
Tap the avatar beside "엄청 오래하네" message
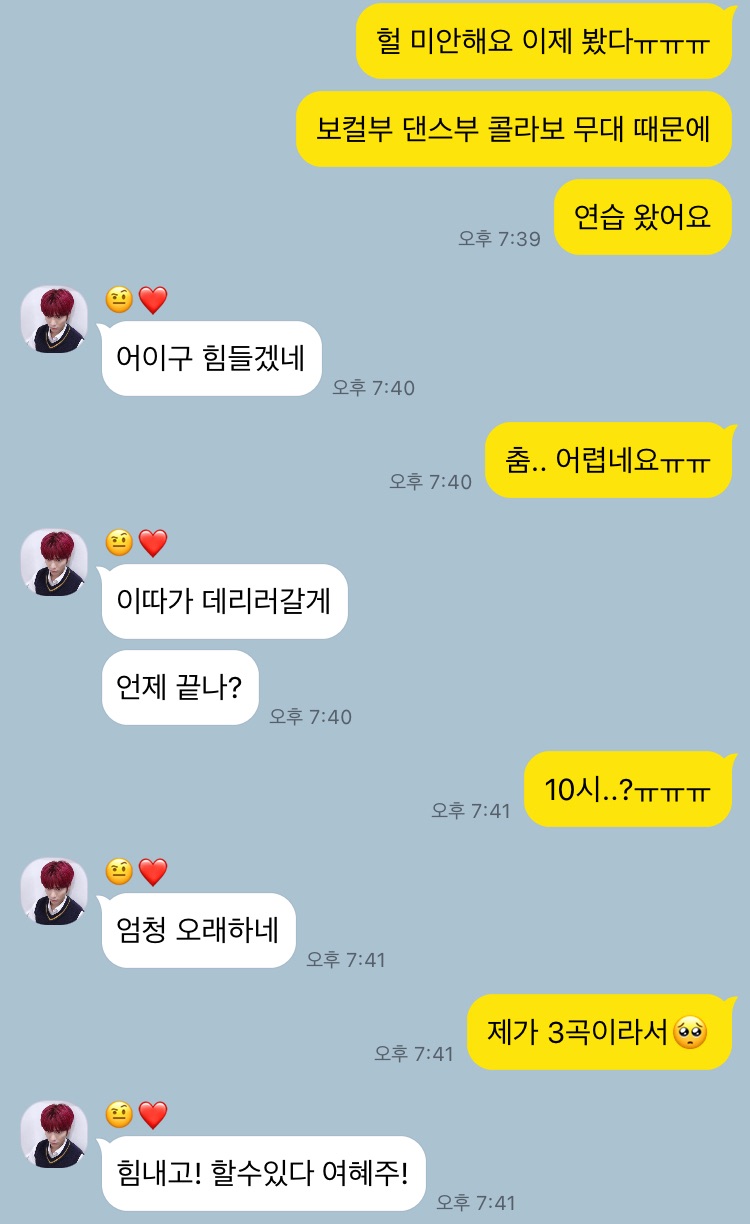(54, 891)
